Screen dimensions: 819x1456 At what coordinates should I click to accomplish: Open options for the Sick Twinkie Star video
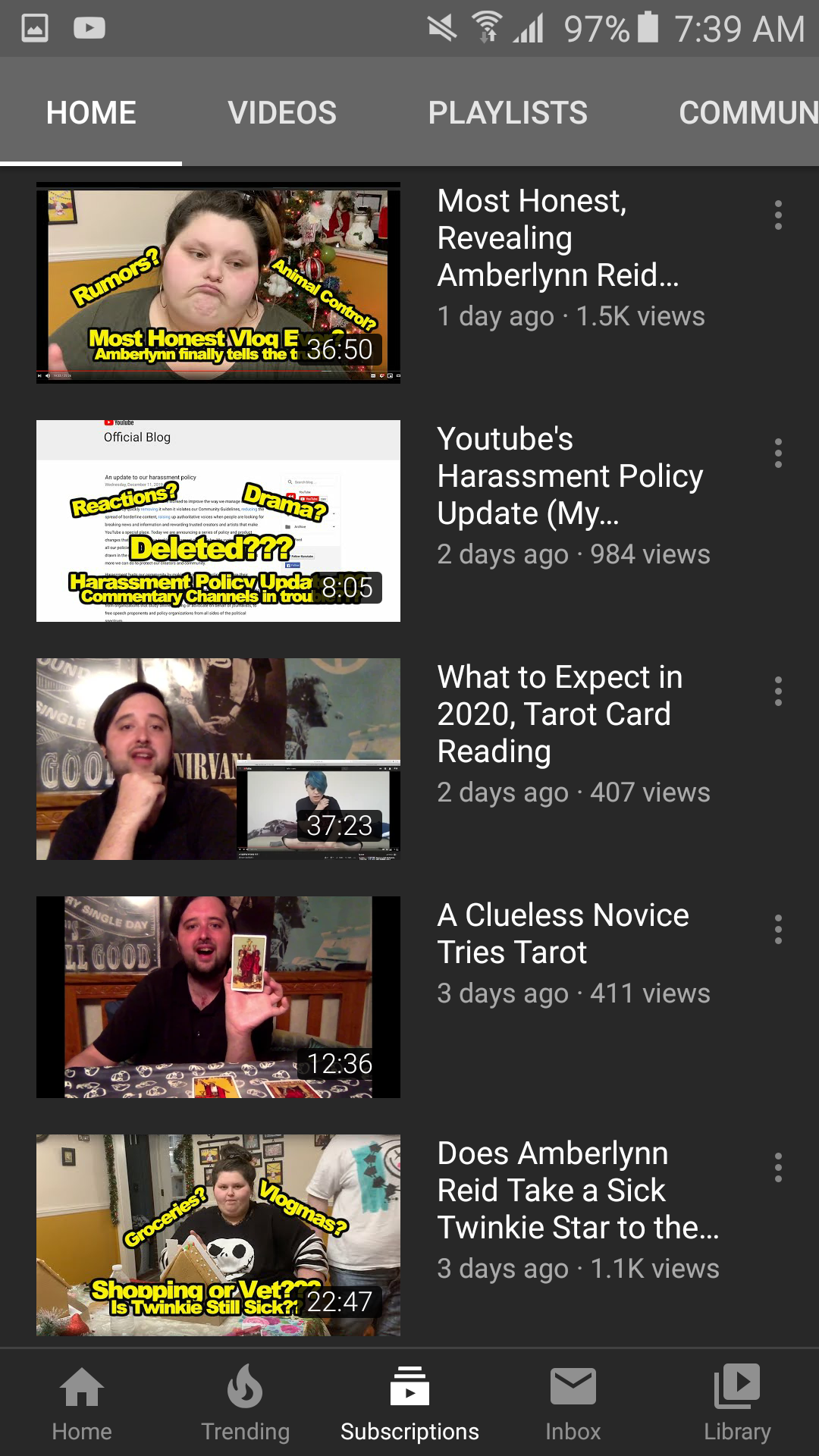pyautogui.click(x=778, y=1168)
